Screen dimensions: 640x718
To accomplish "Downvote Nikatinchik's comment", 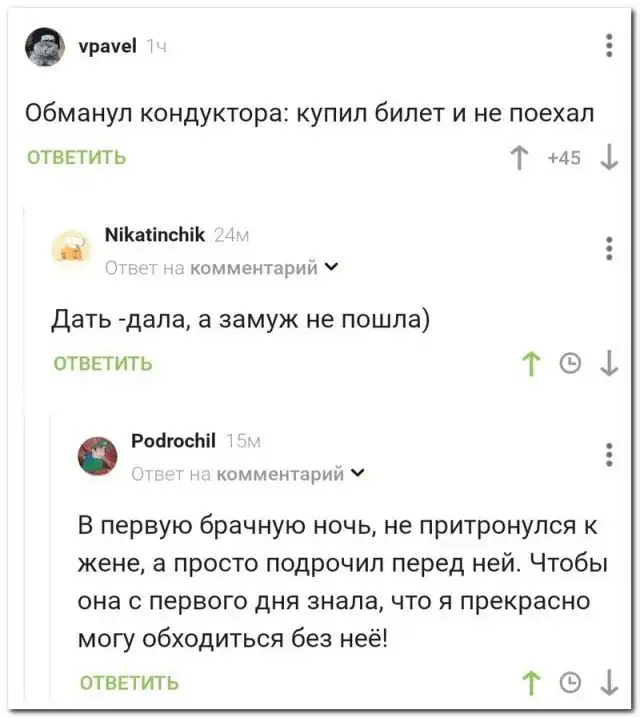I will point(609,363).
